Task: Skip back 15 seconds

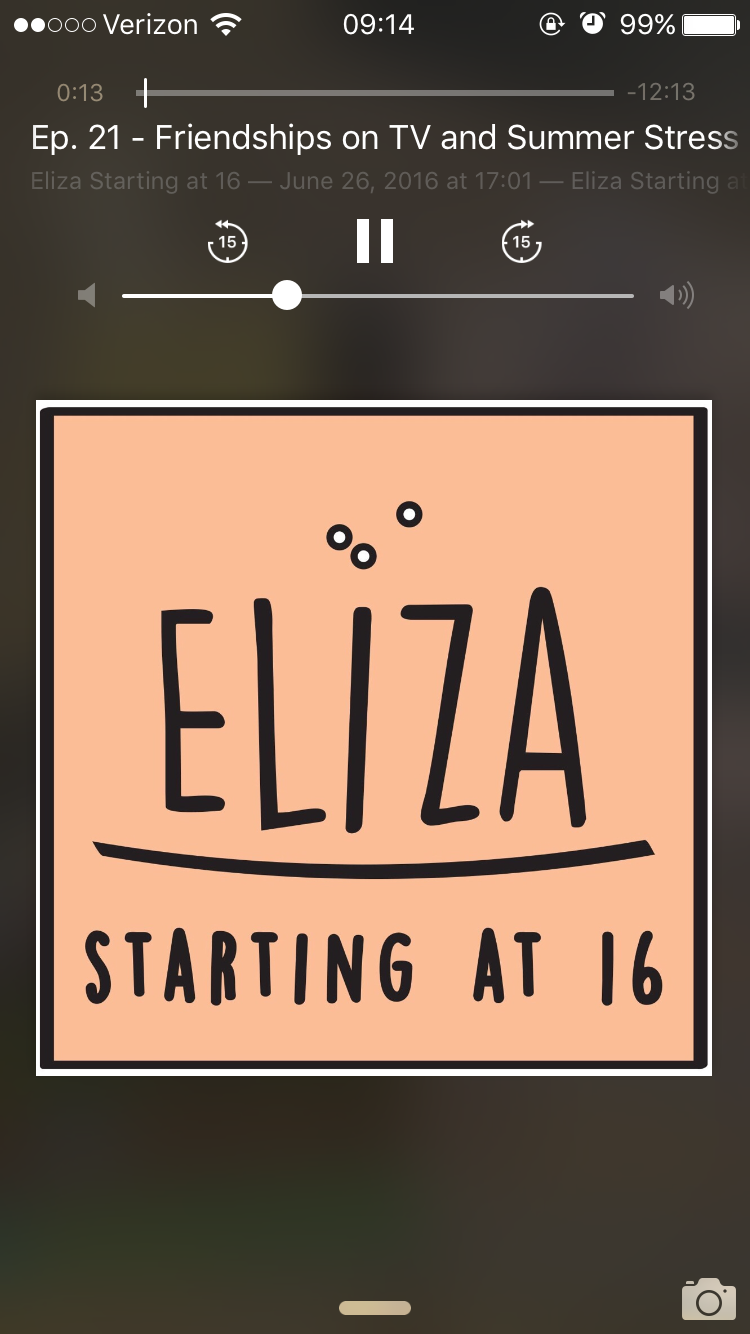Action: pyautogui.click(x=228, y=241)
